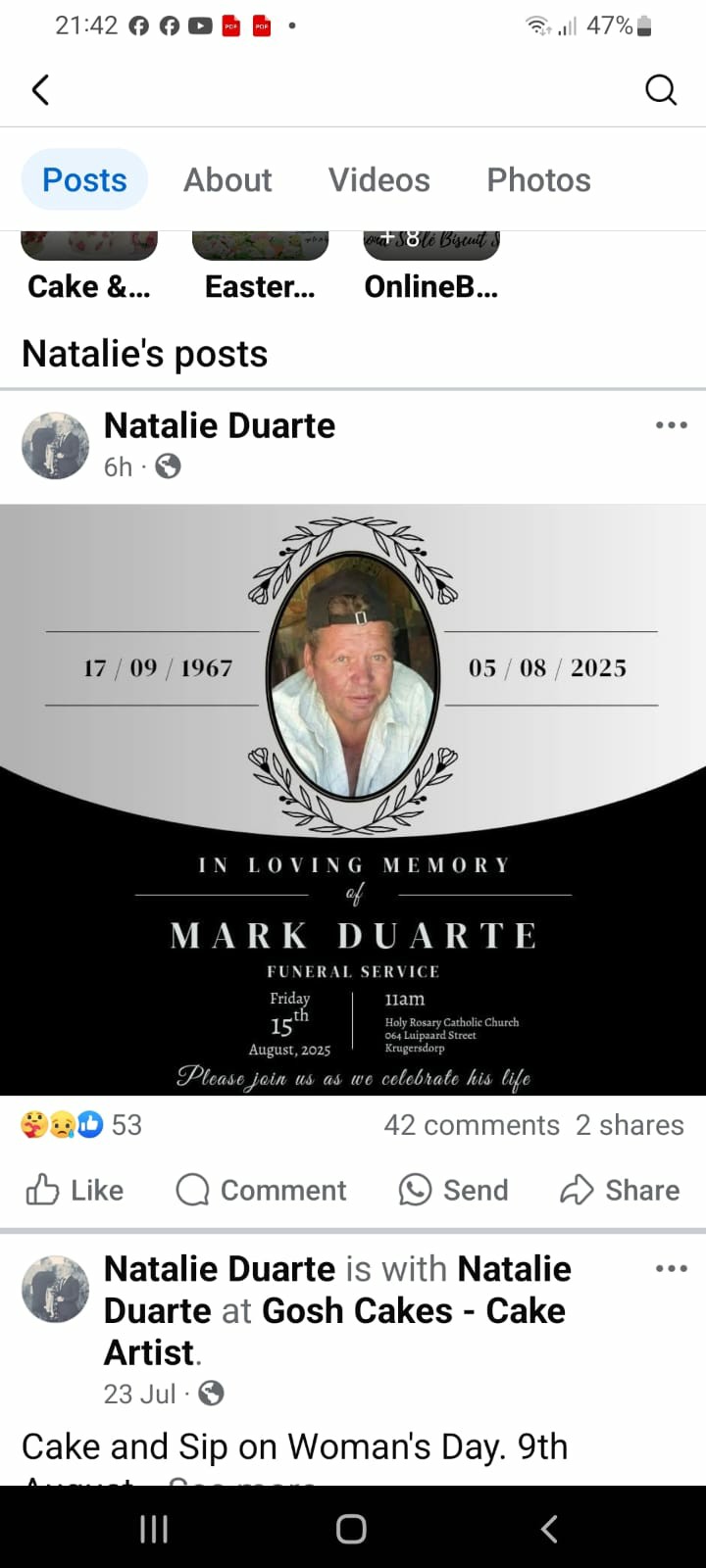Send the memorial post via WhatsApp
This screenshot has width=706, height=1568.
(454, 1190)
